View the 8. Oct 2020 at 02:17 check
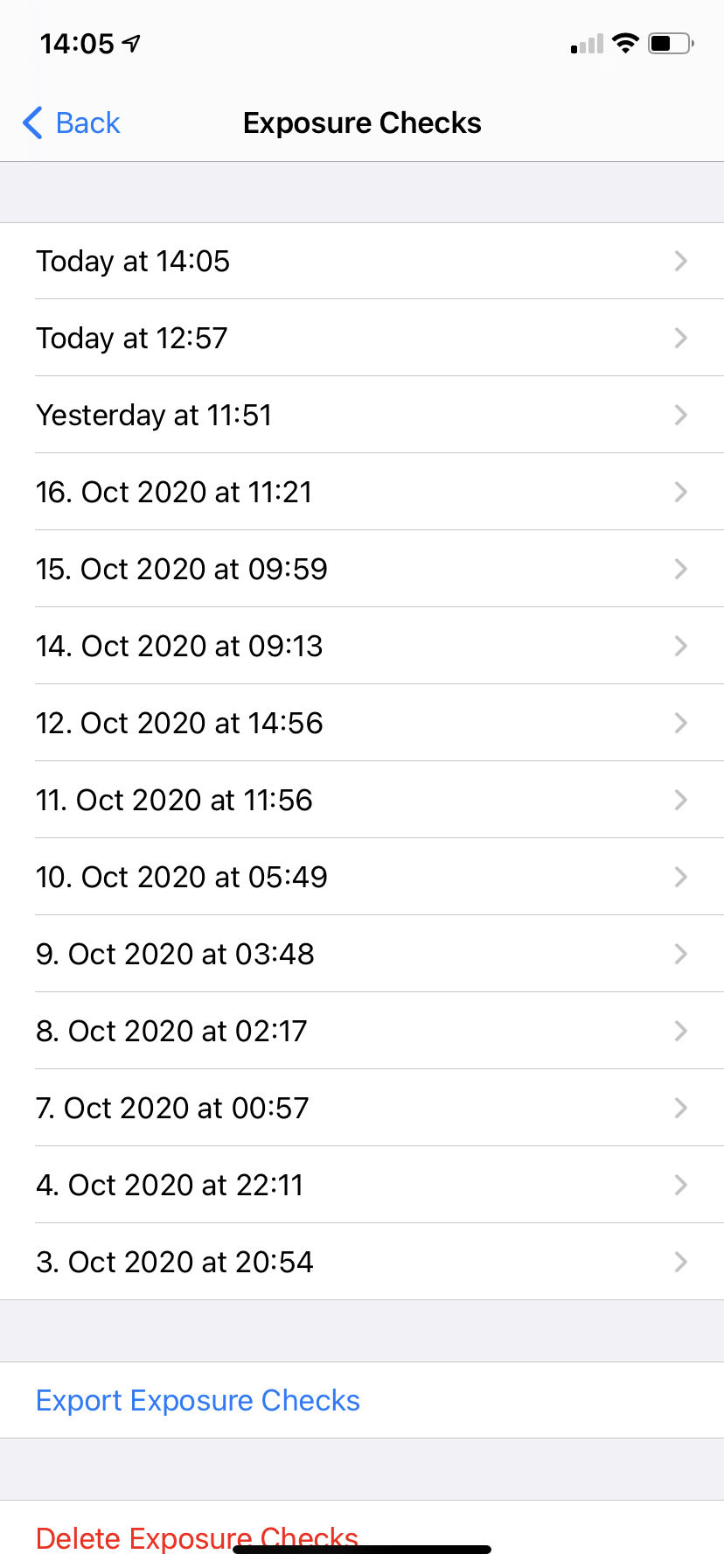The image size is (724, 1568). [x=362, y=1031]
